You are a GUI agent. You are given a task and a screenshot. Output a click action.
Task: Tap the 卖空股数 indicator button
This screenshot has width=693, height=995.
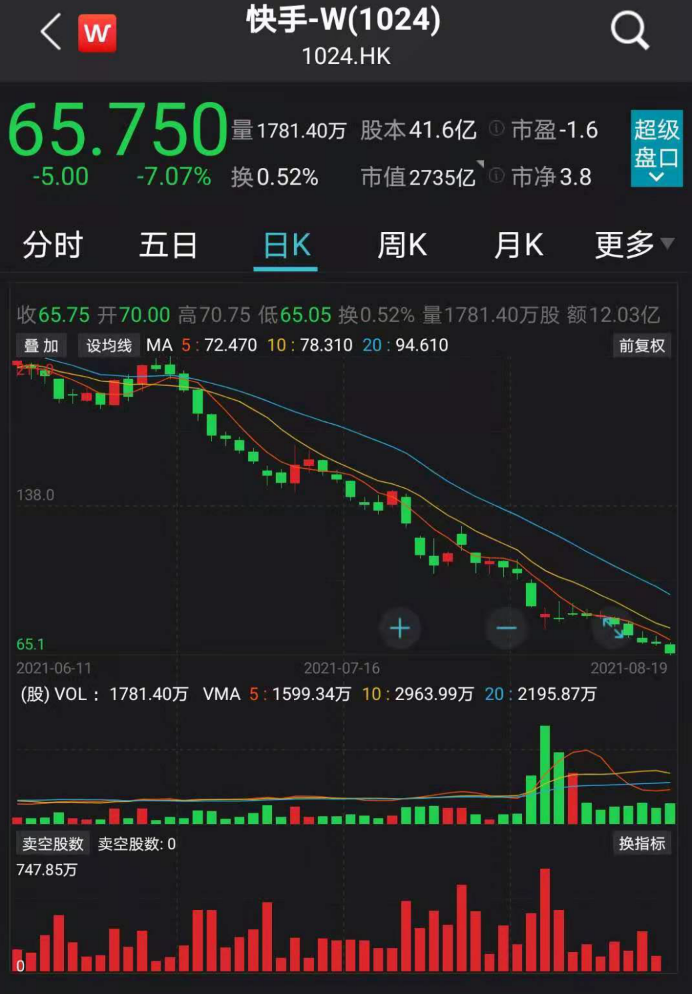pyautogui.click(x=52, y=843)
